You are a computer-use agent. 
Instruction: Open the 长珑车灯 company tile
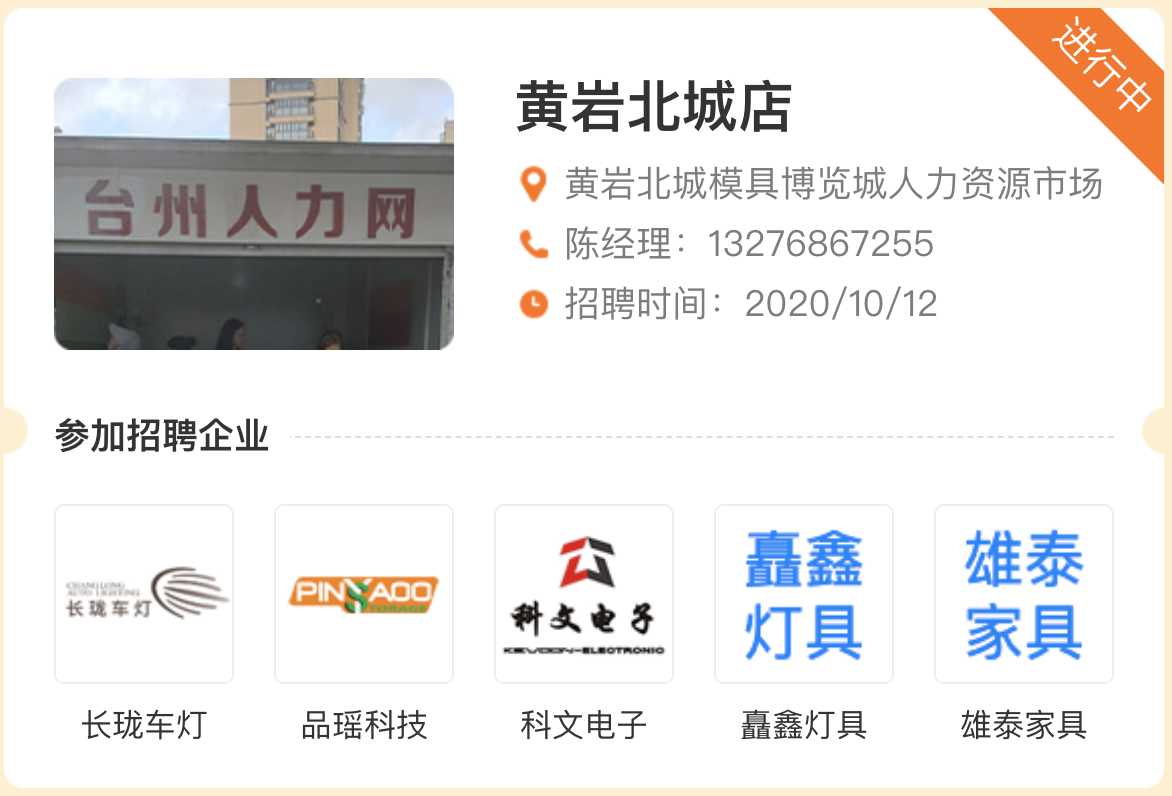[x=144, y=594]
